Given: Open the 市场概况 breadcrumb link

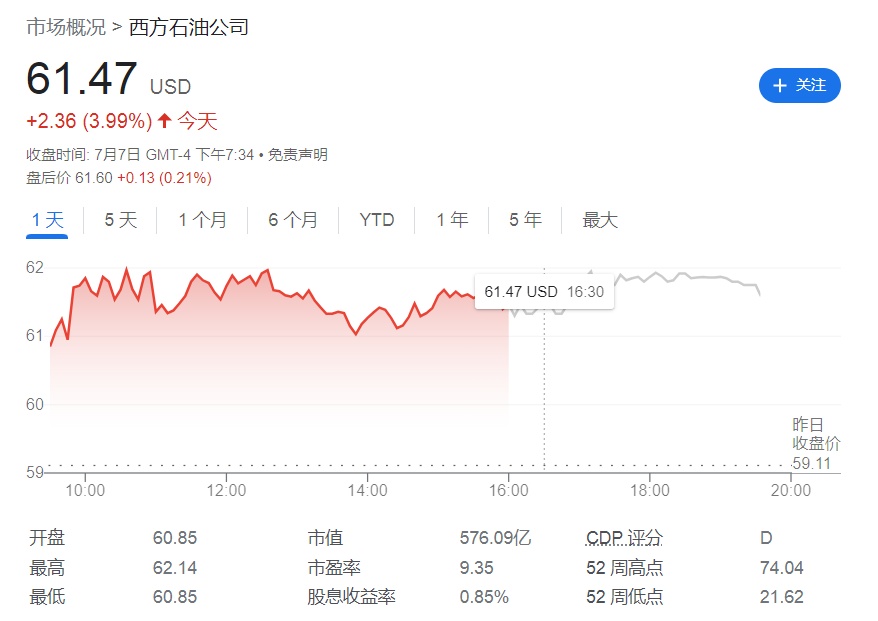Looking at the screenshot, I should [x=66, y=27].
